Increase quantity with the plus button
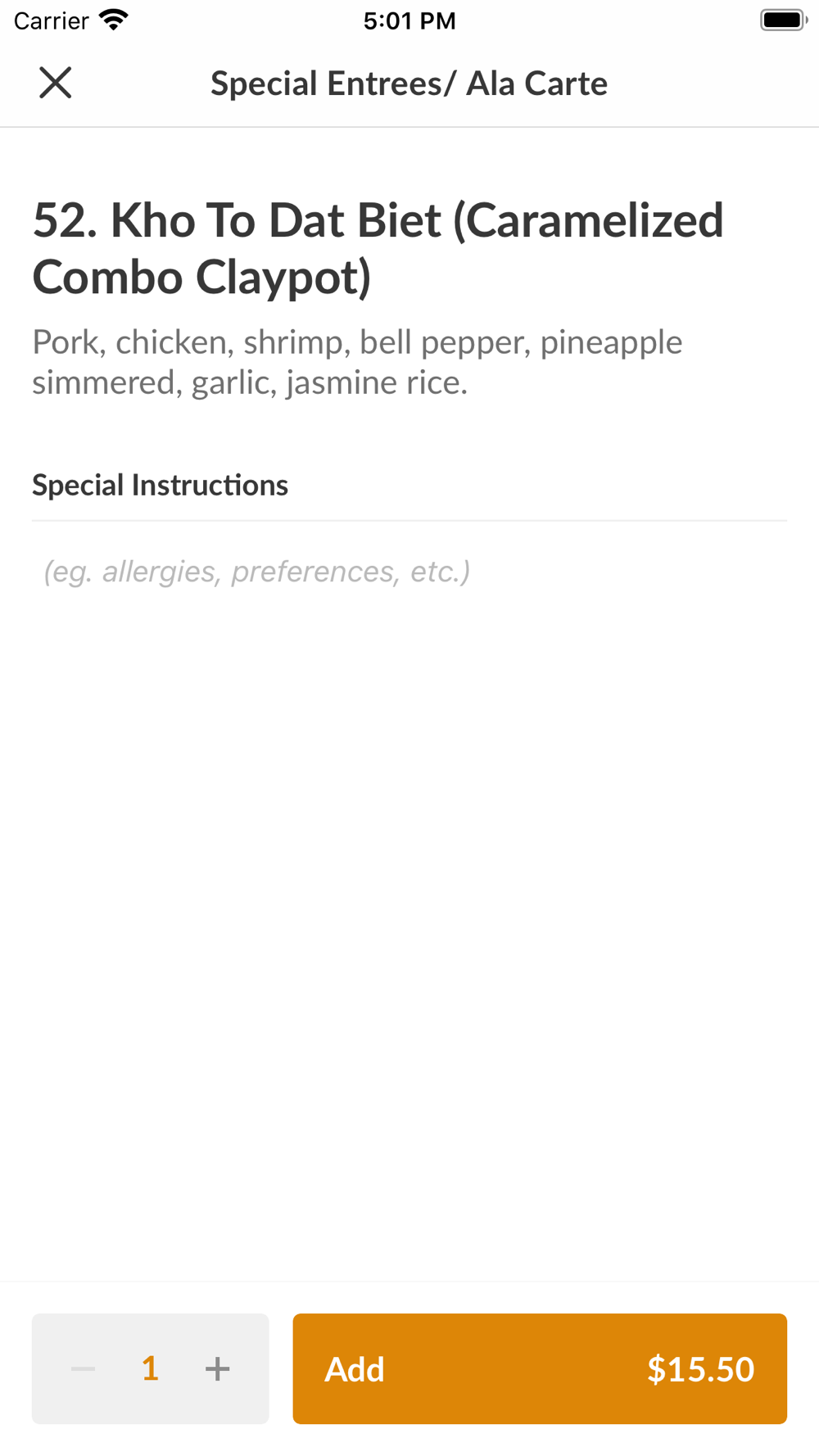819x1456 pixels. pos(217,1368)
